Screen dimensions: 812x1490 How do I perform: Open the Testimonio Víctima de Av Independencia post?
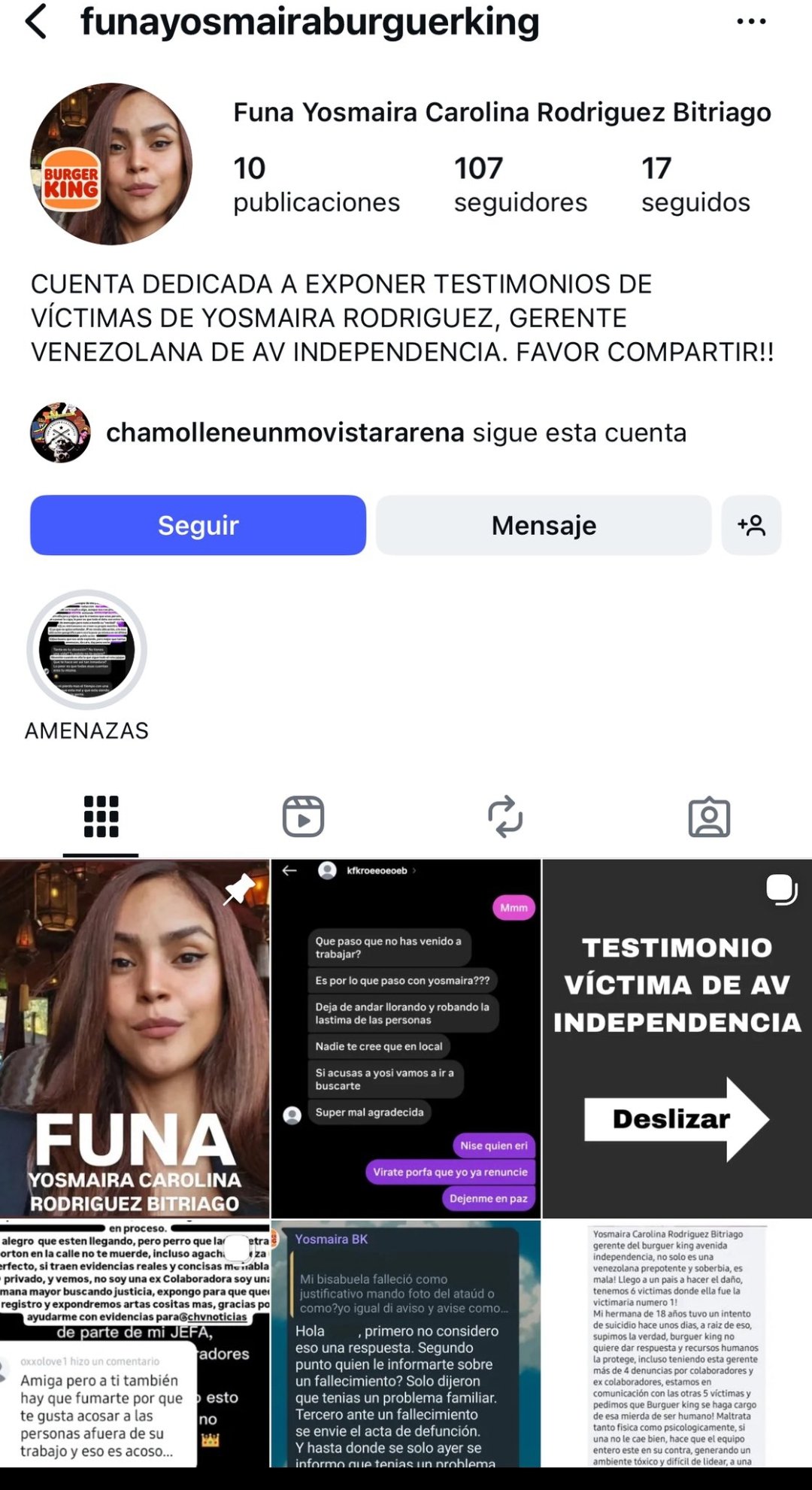click(x=677, y=1038)
